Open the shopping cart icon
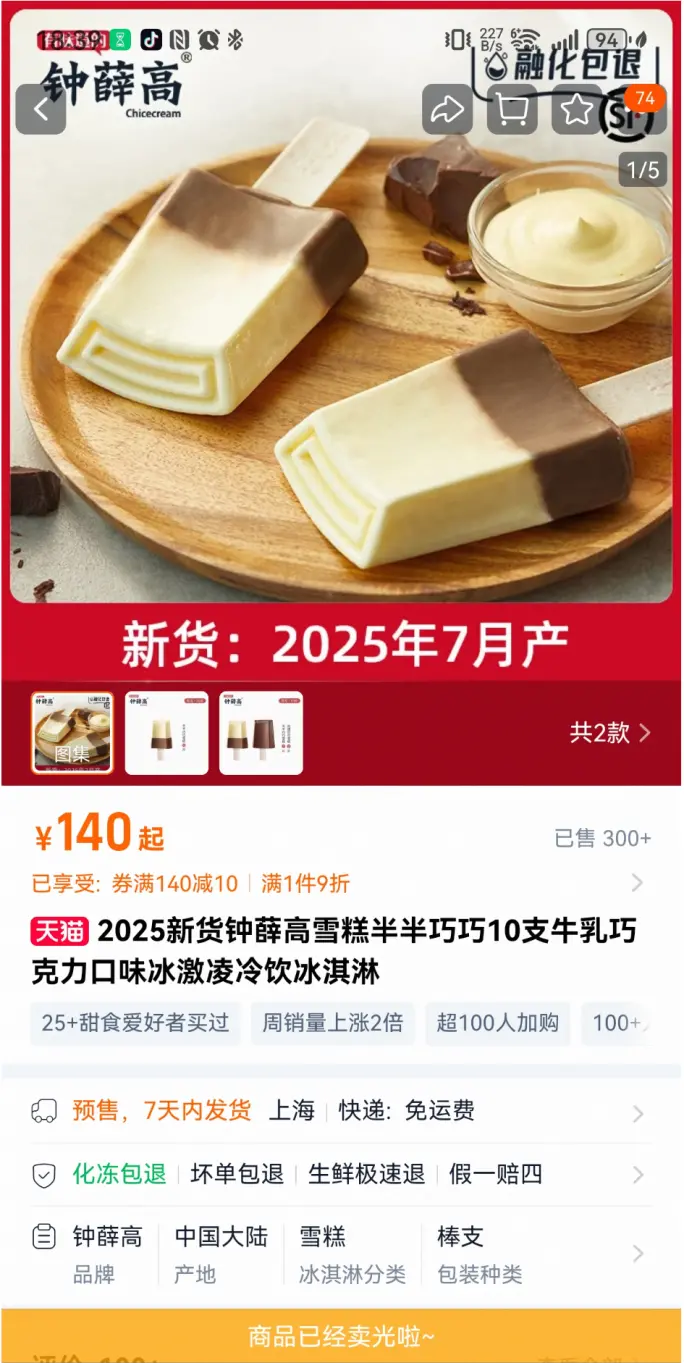This screenshot has height=1363, width=684. (512, 110)
